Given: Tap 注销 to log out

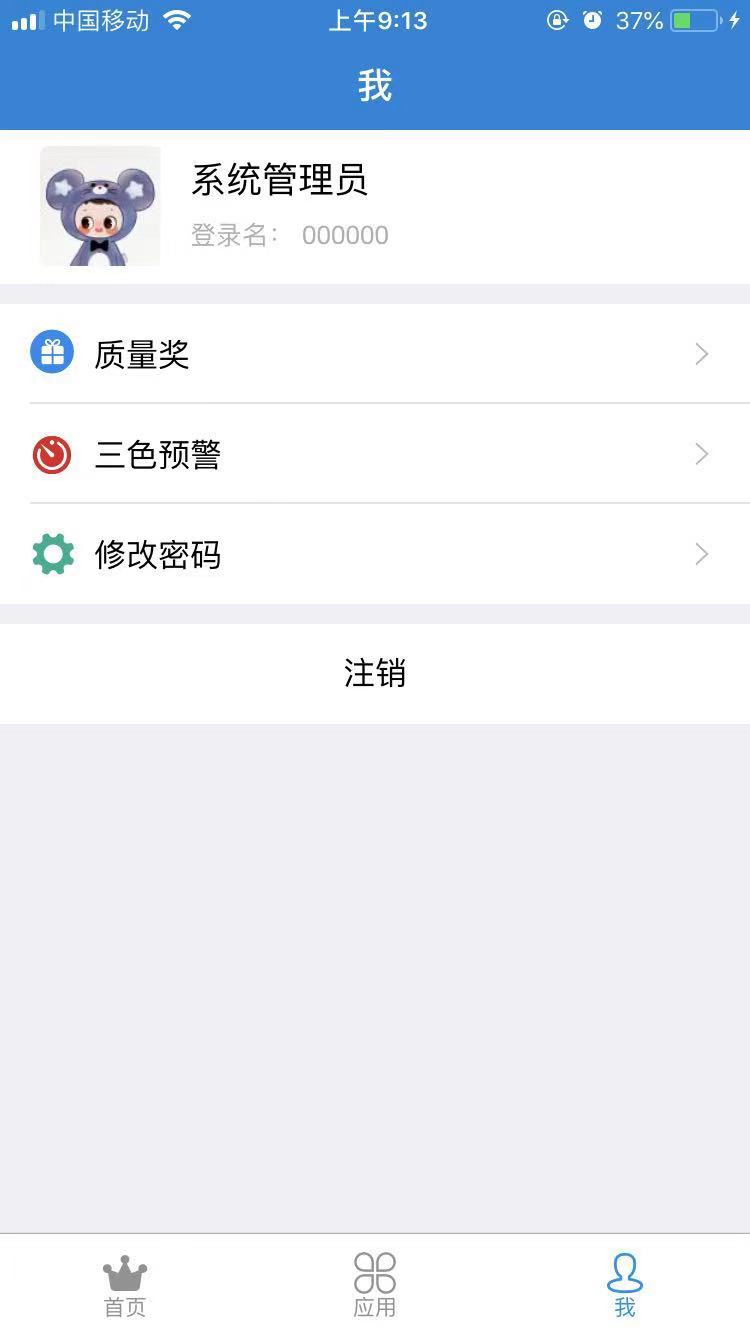Looking at the screenshot, I should [x=374, y=673].
